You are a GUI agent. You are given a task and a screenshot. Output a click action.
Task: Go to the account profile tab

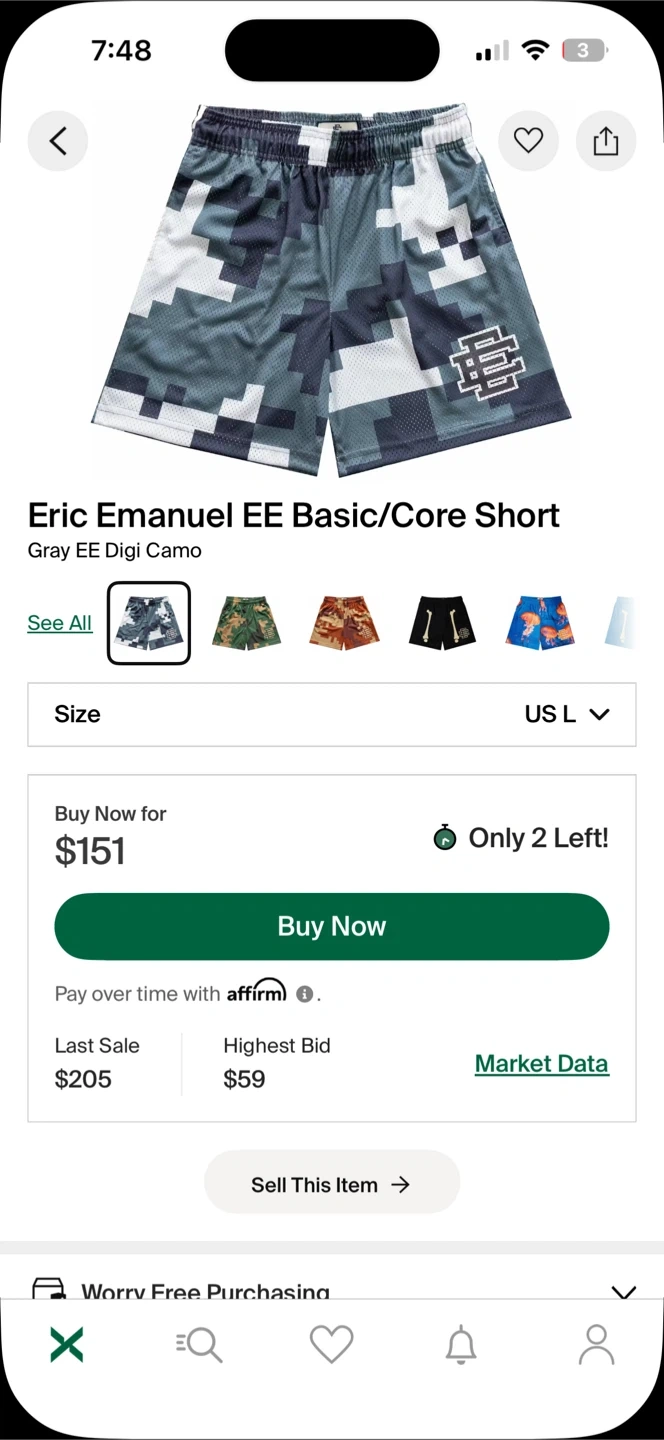[596, 1345]
